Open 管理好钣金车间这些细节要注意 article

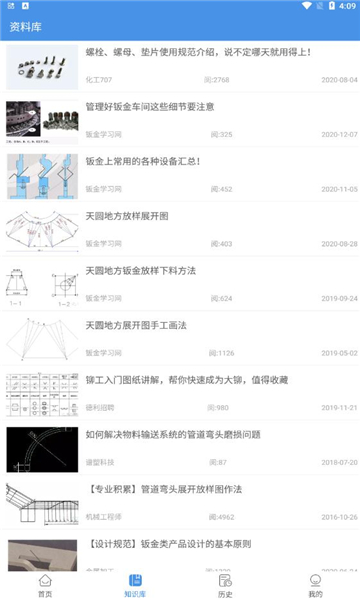(180, 122)
